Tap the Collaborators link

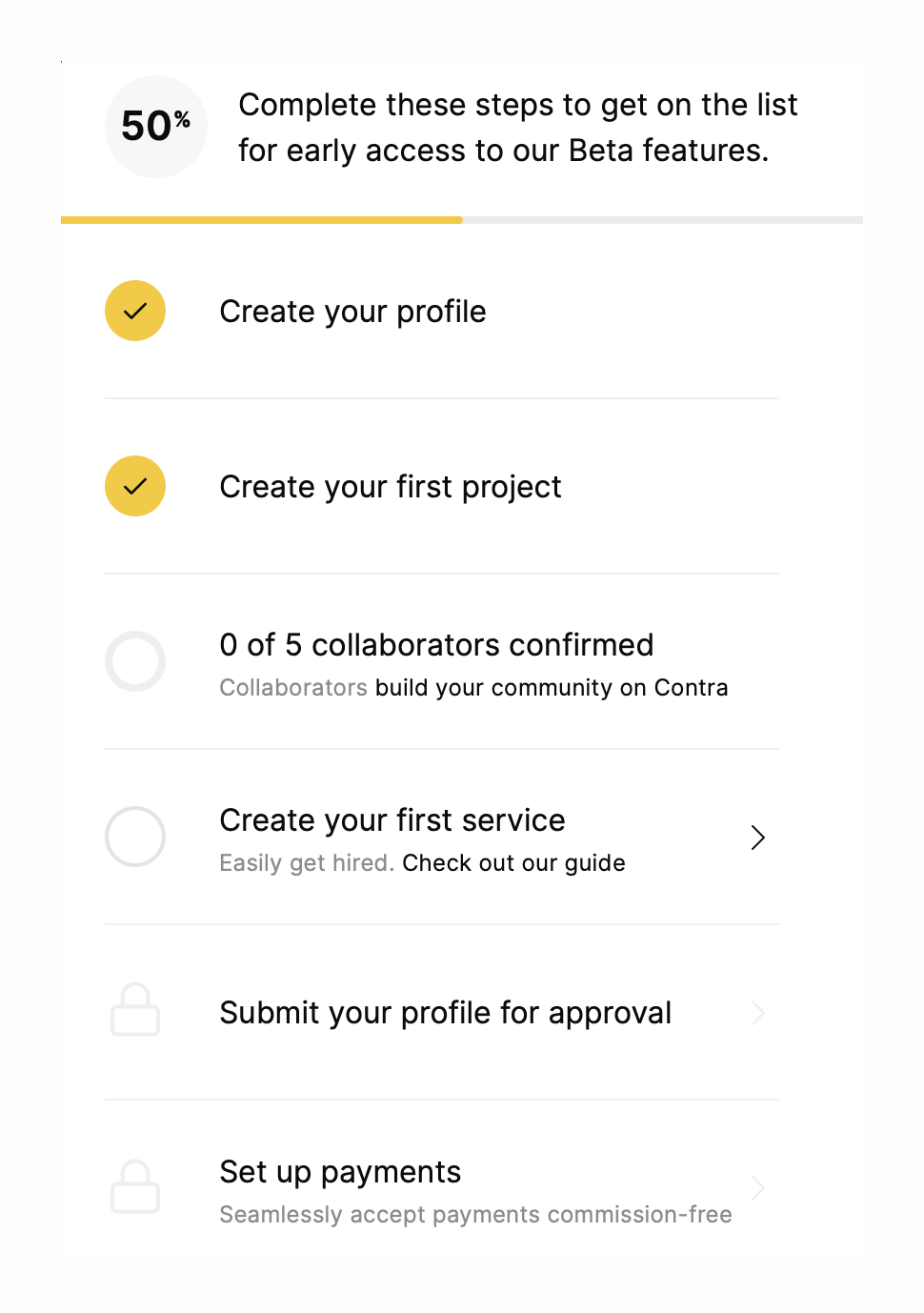[x=292, y=688]
